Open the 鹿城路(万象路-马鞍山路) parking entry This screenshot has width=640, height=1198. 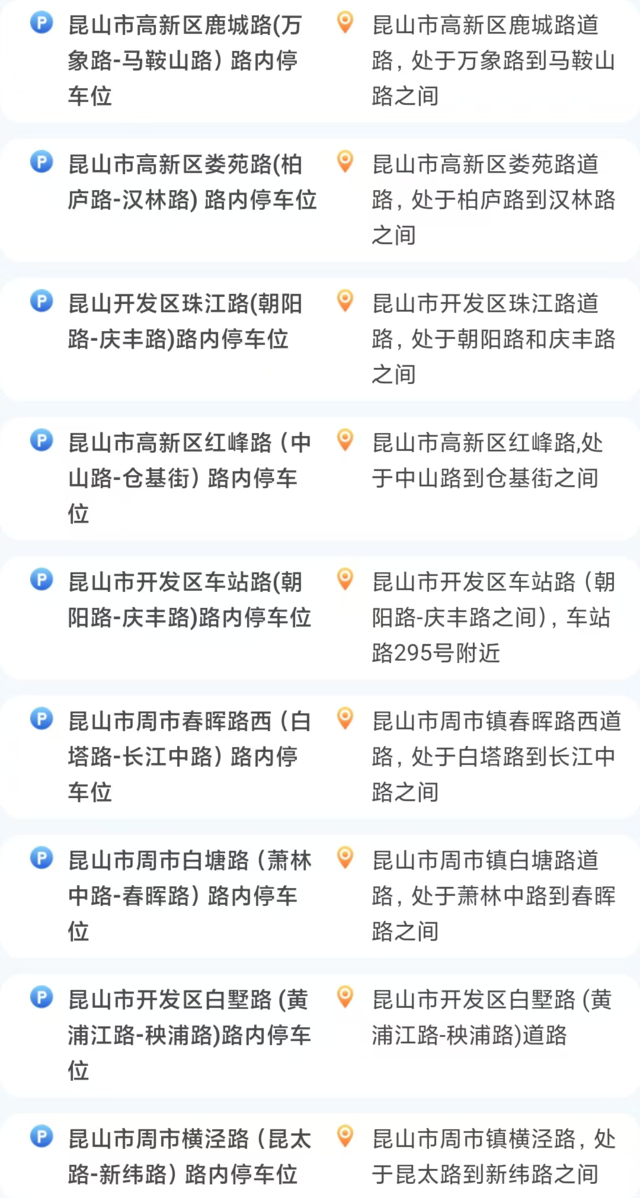coord(185,60)
